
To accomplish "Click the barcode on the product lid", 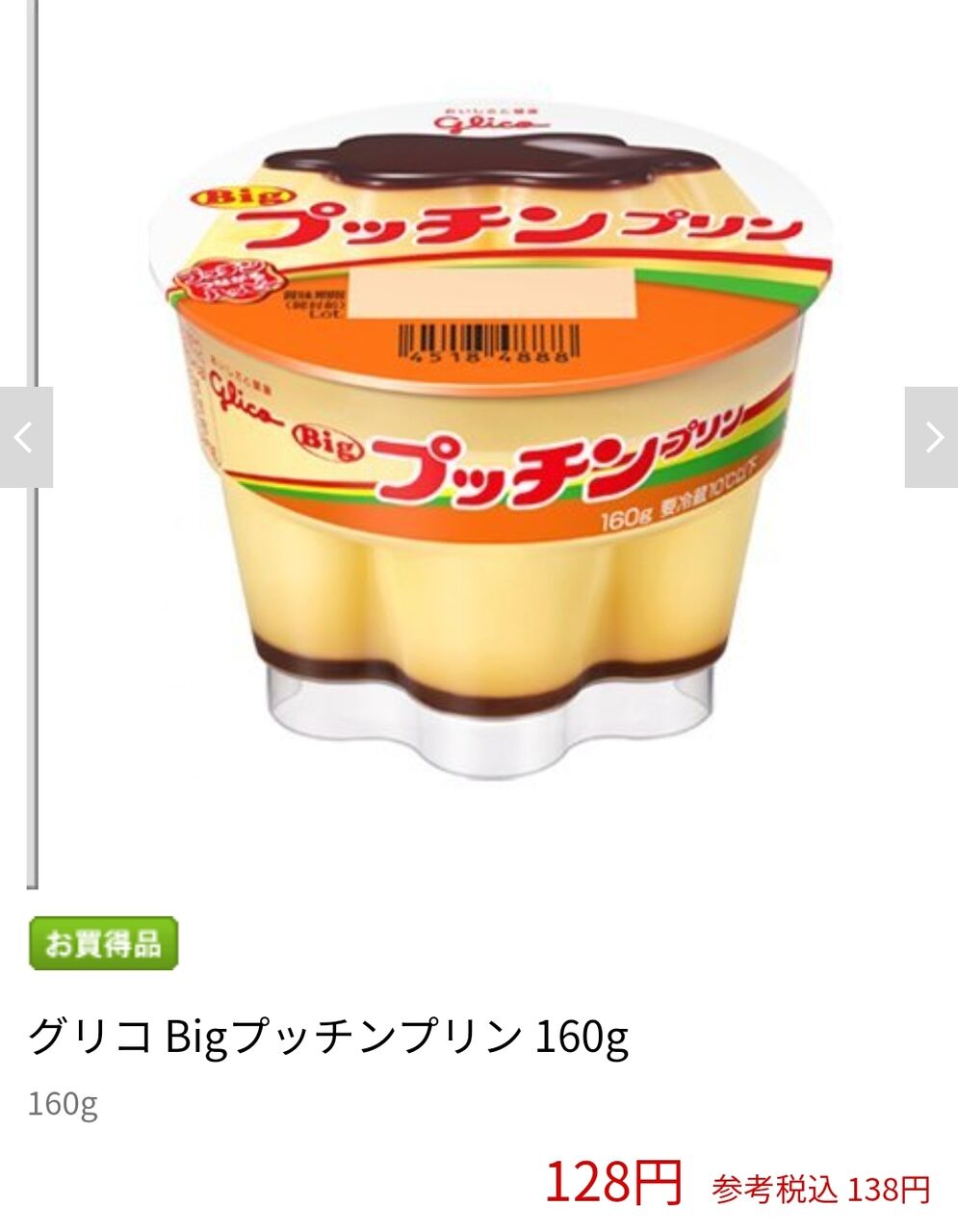I will point(489,342).
